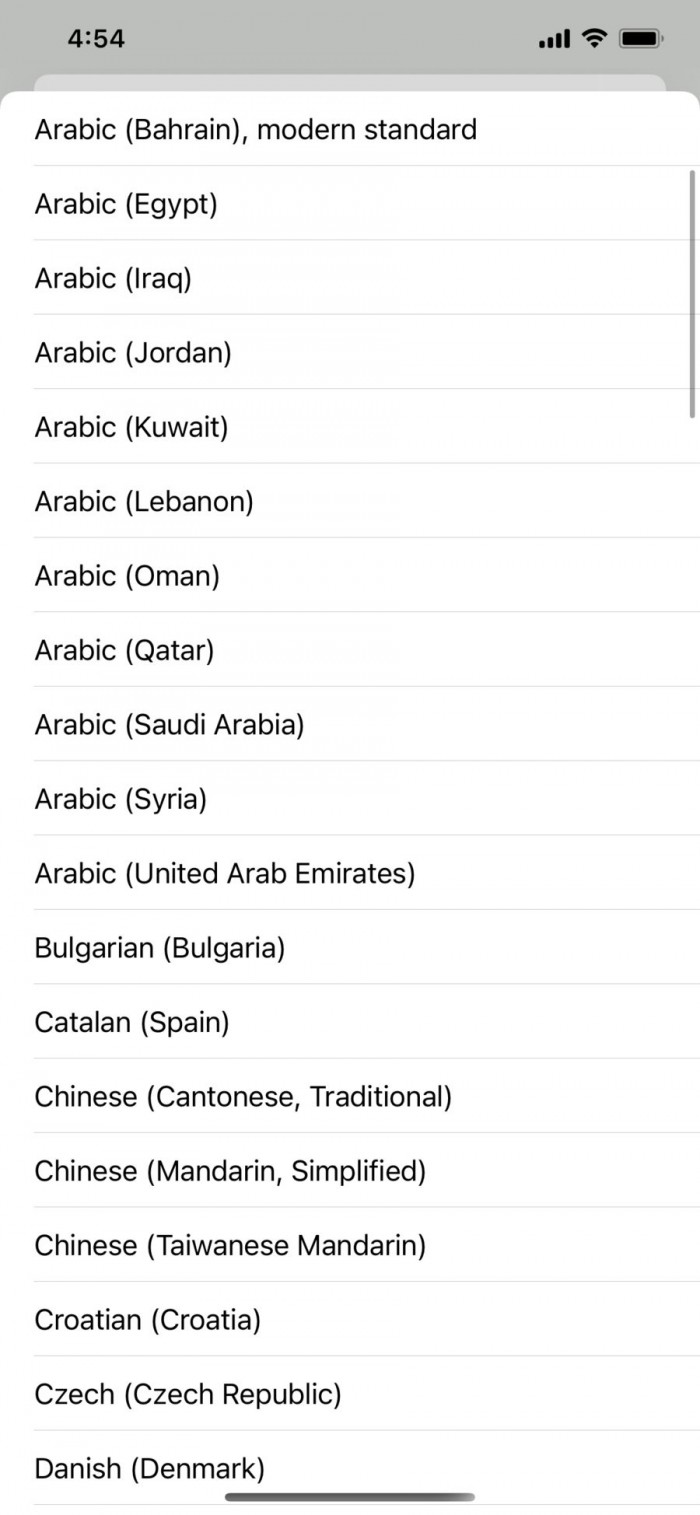This screenshot has width=700, height=1515.
Task: Pick Arabic (Jordan) from the list
Action: [350, 352]
